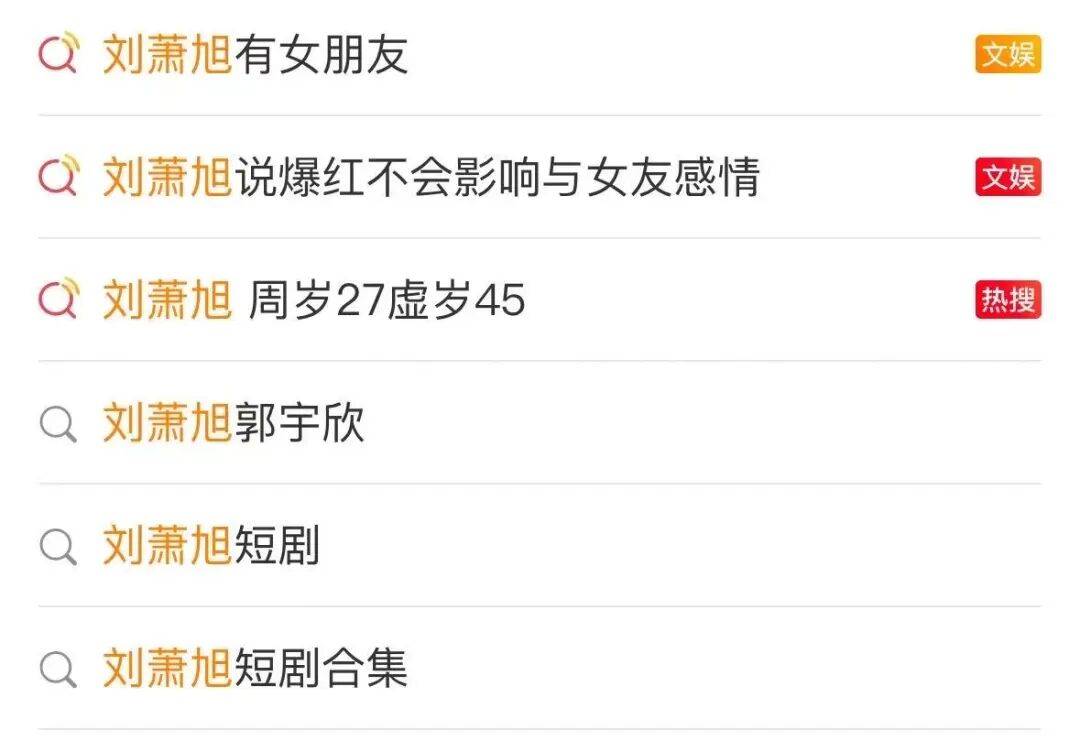The width and height of the screenshot is (1080, 752).
Task: Tap suggestion 刘萧旭 周岁27虚岁45
Action: [314, 300]
